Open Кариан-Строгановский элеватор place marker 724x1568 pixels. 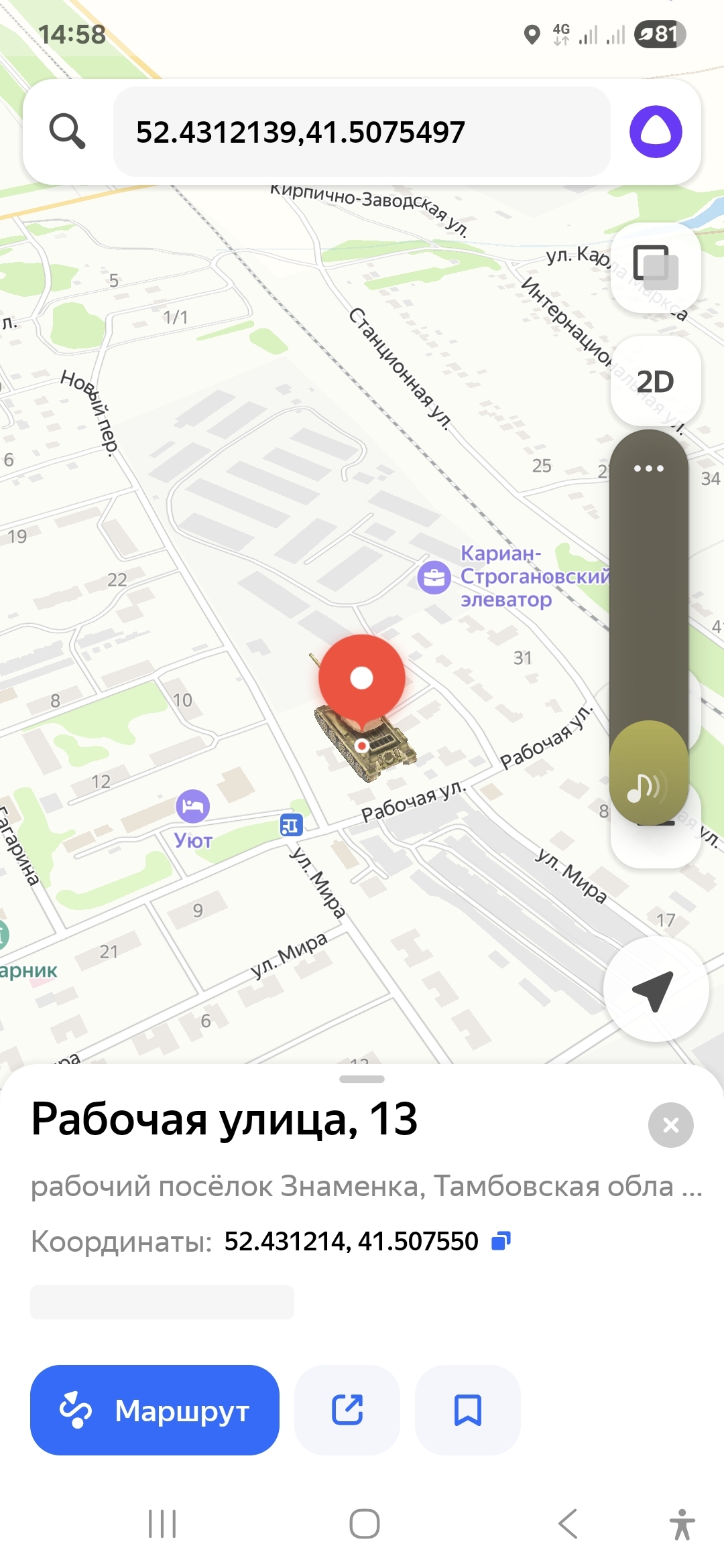[x=434, y=577]
